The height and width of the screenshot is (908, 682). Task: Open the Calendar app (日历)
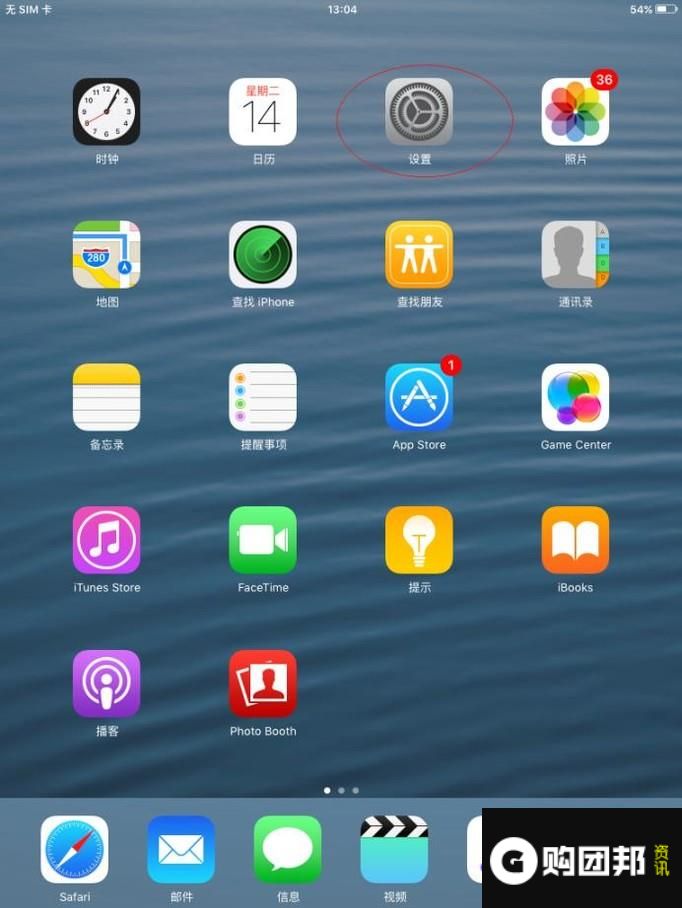[x=263, y=112]
